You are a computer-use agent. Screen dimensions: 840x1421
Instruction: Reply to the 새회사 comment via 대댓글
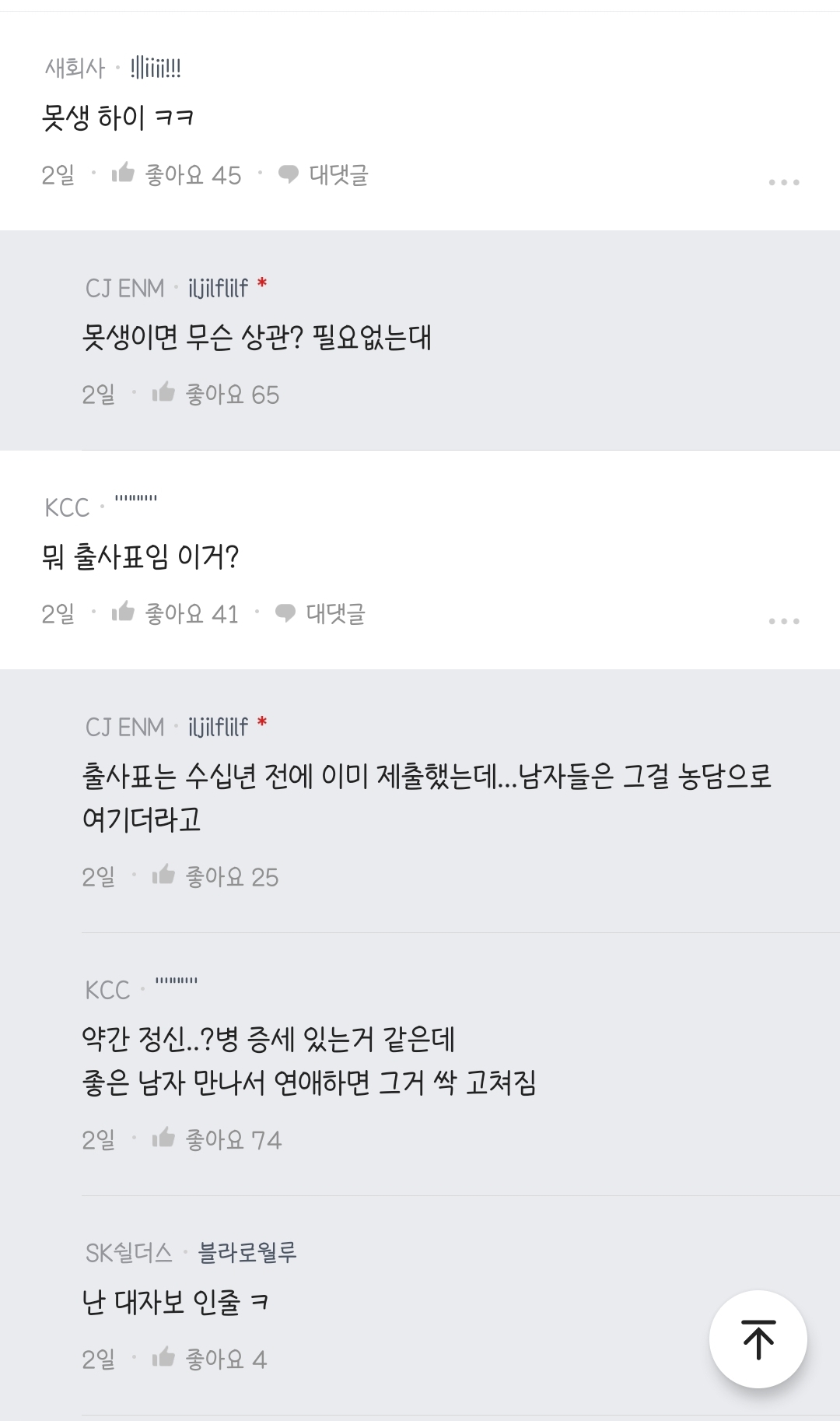(x=323, y=174)
